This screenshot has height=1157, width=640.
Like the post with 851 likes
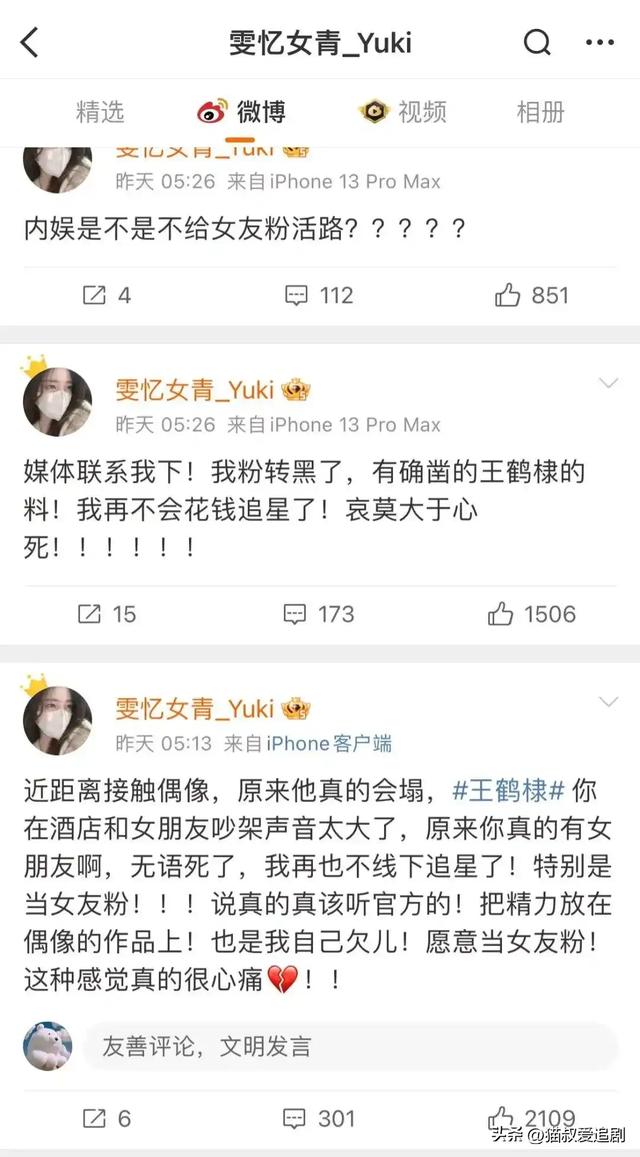(x=531, y=295)
